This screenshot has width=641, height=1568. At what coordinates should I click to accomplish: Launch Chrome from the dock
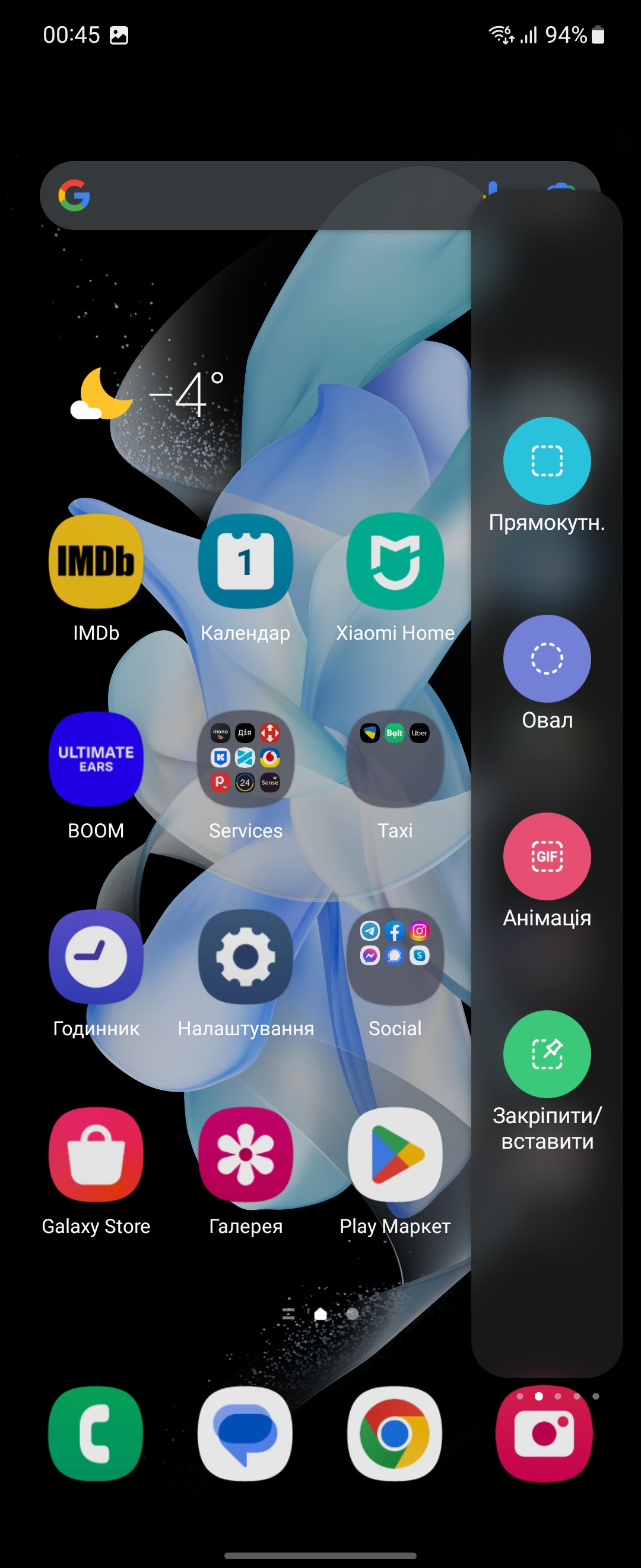[x=395, y=1434]
